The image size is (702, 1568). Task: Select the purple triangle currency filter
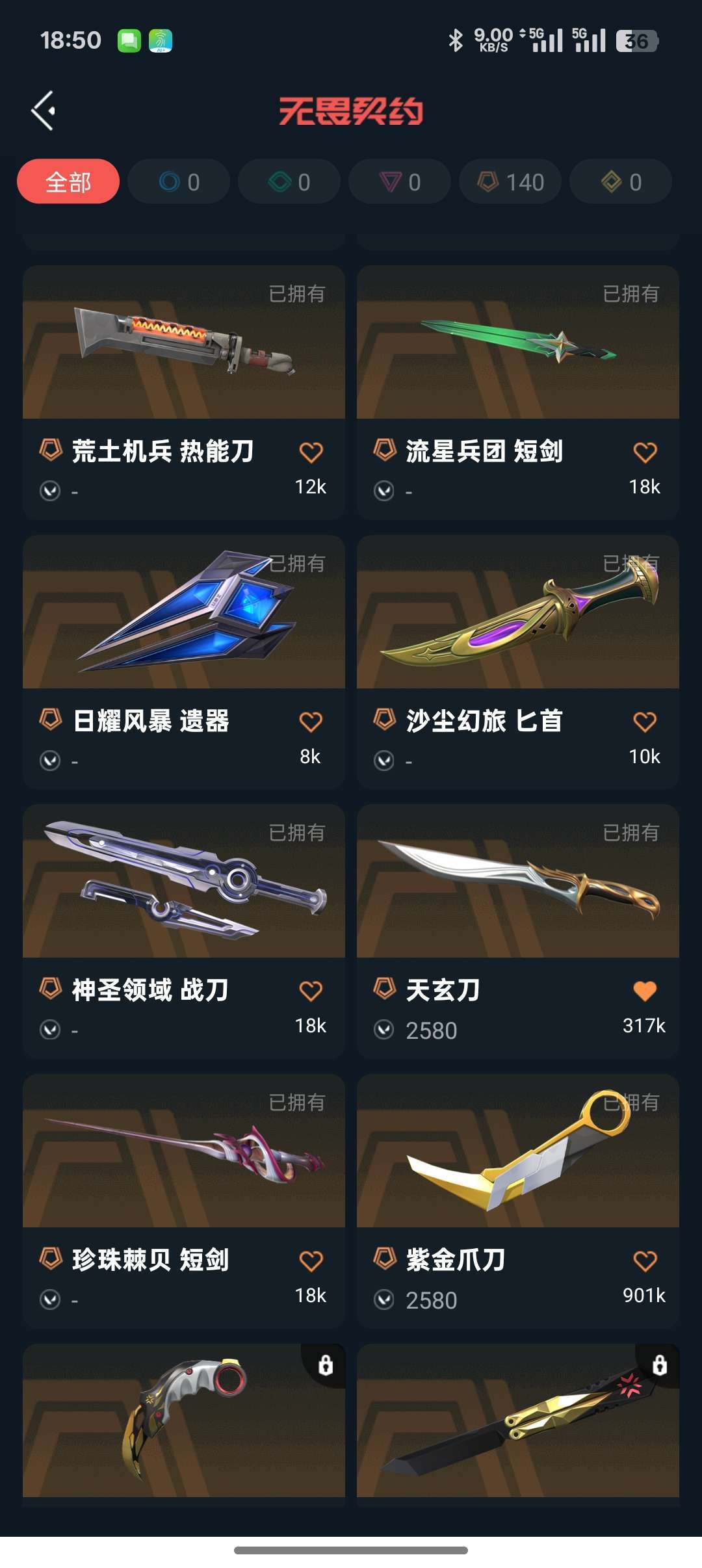click(x=399, y=182)
